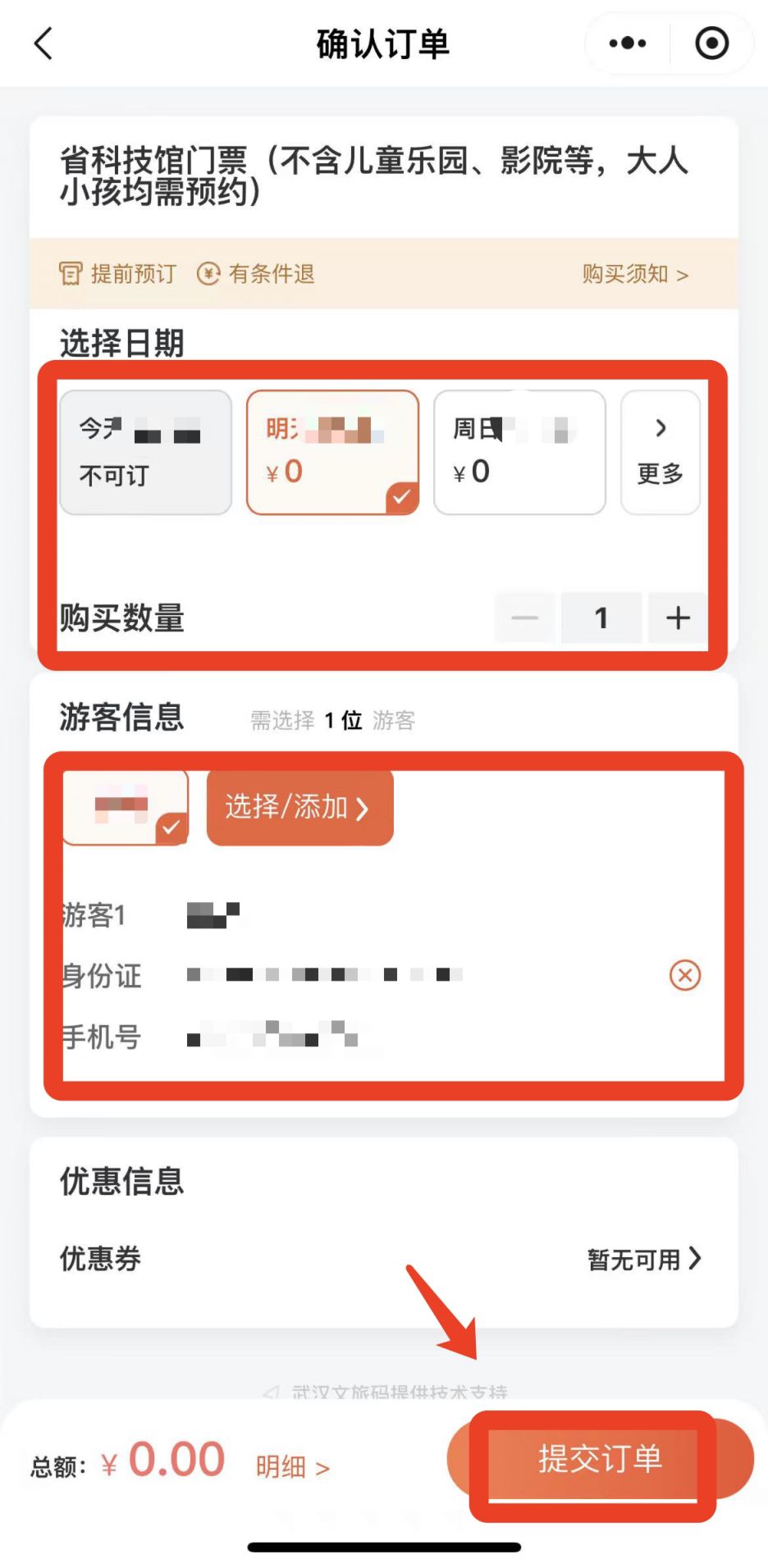View the 明细 price details
Image resolution: width=768 pixels, height=1568 pixels.
point(293,1466)
